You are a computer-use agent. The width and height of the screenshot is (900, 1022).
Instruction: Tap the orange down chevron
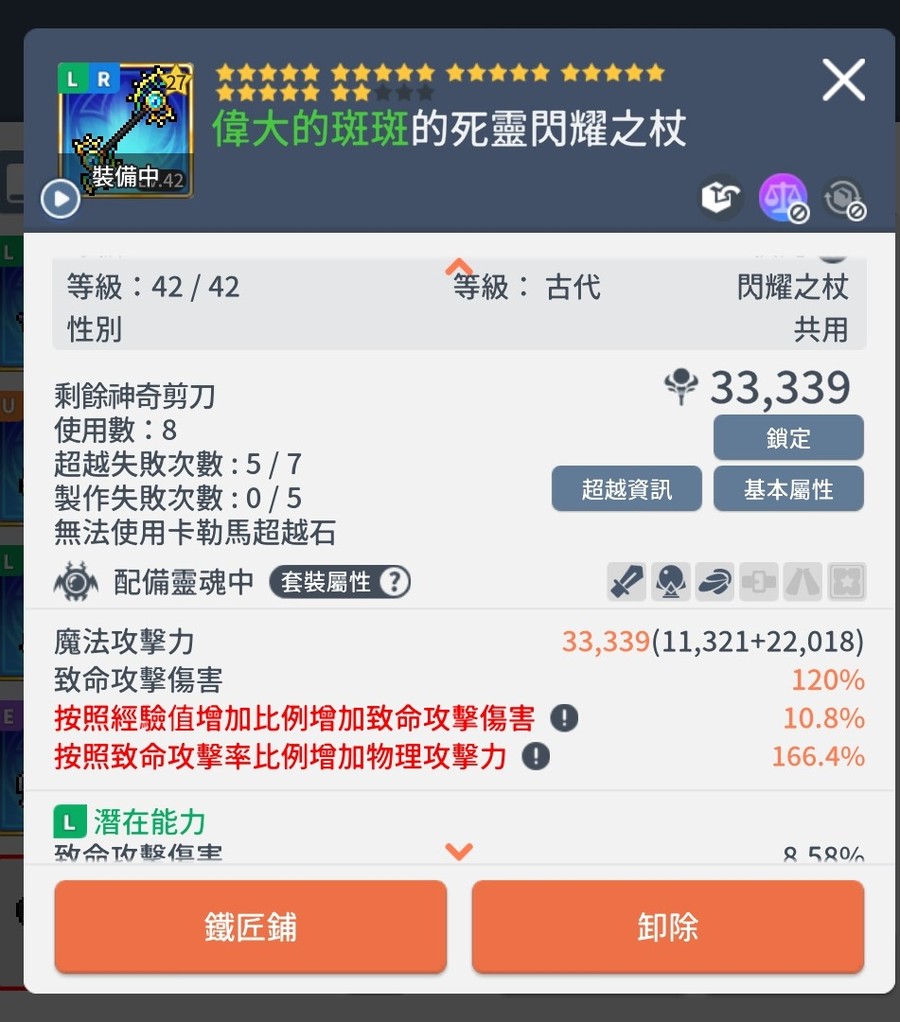459,851
